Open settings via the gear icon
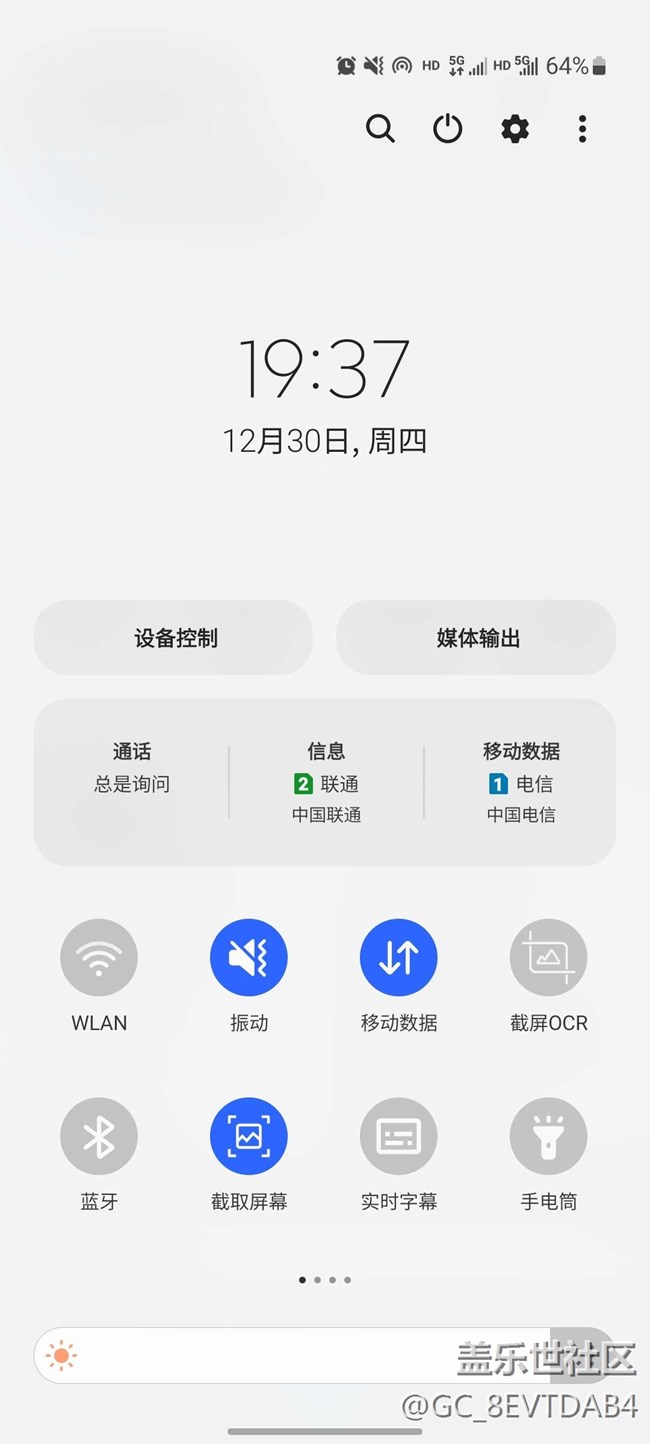650x1444 pixels. [515, 129]
